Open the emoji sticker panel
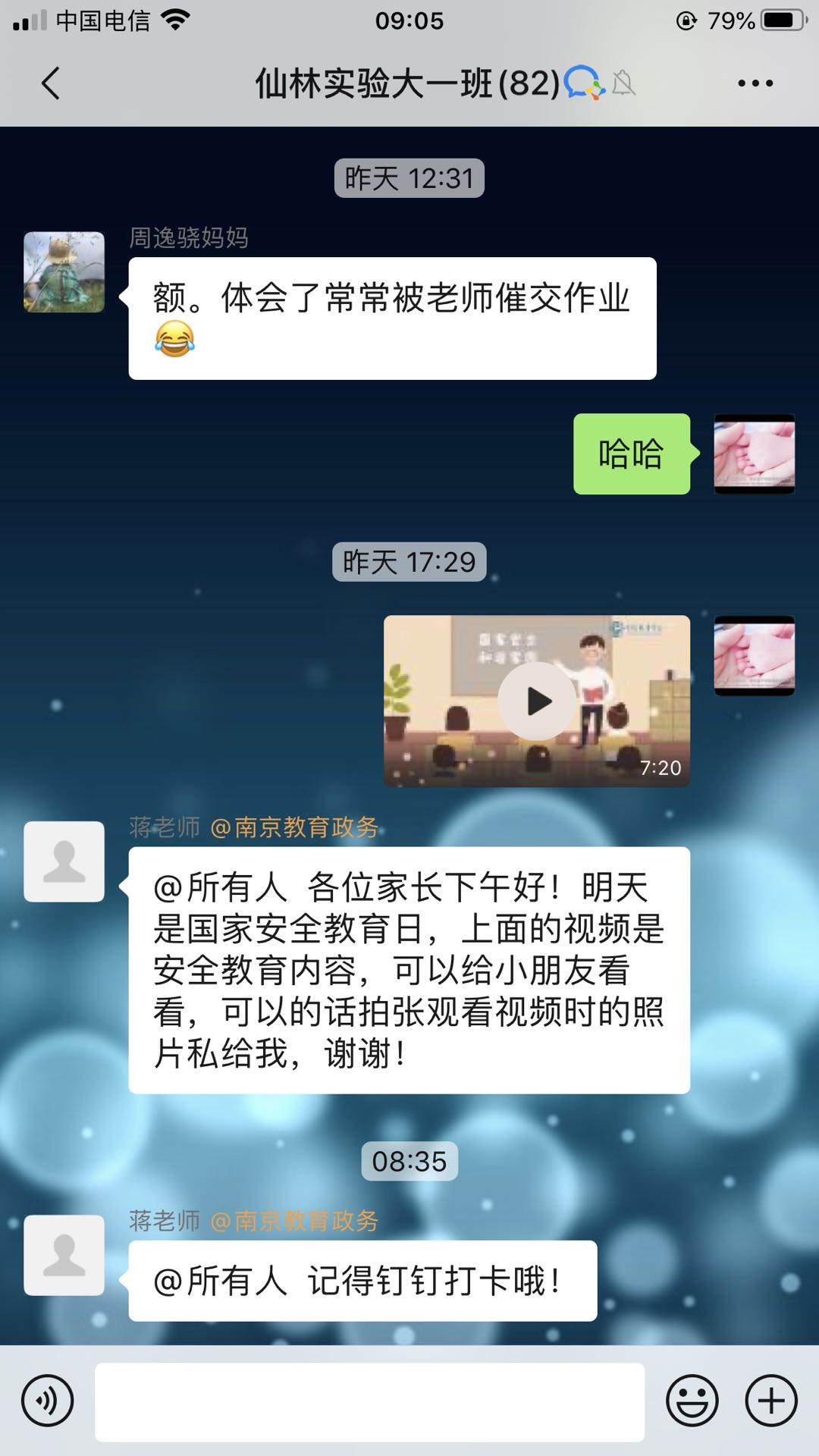 point(692,1401)
